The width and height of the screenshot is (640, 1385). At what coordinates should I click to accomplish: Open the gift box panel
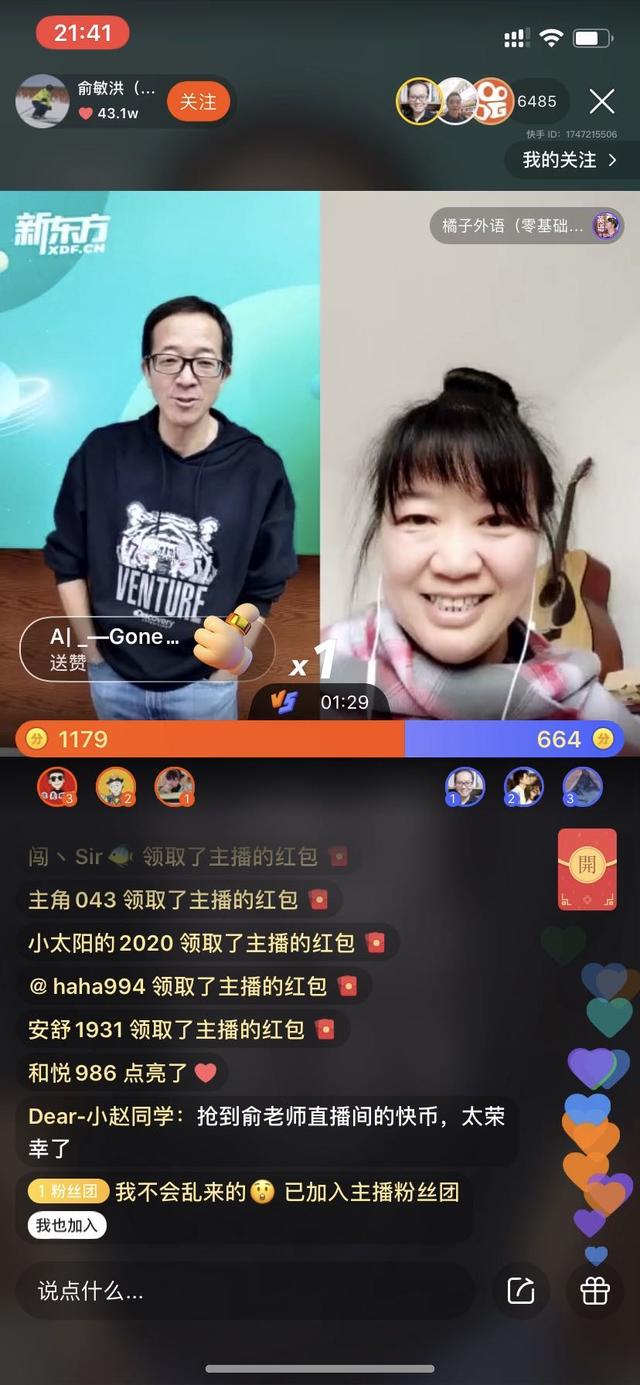tap(595, 1290)
